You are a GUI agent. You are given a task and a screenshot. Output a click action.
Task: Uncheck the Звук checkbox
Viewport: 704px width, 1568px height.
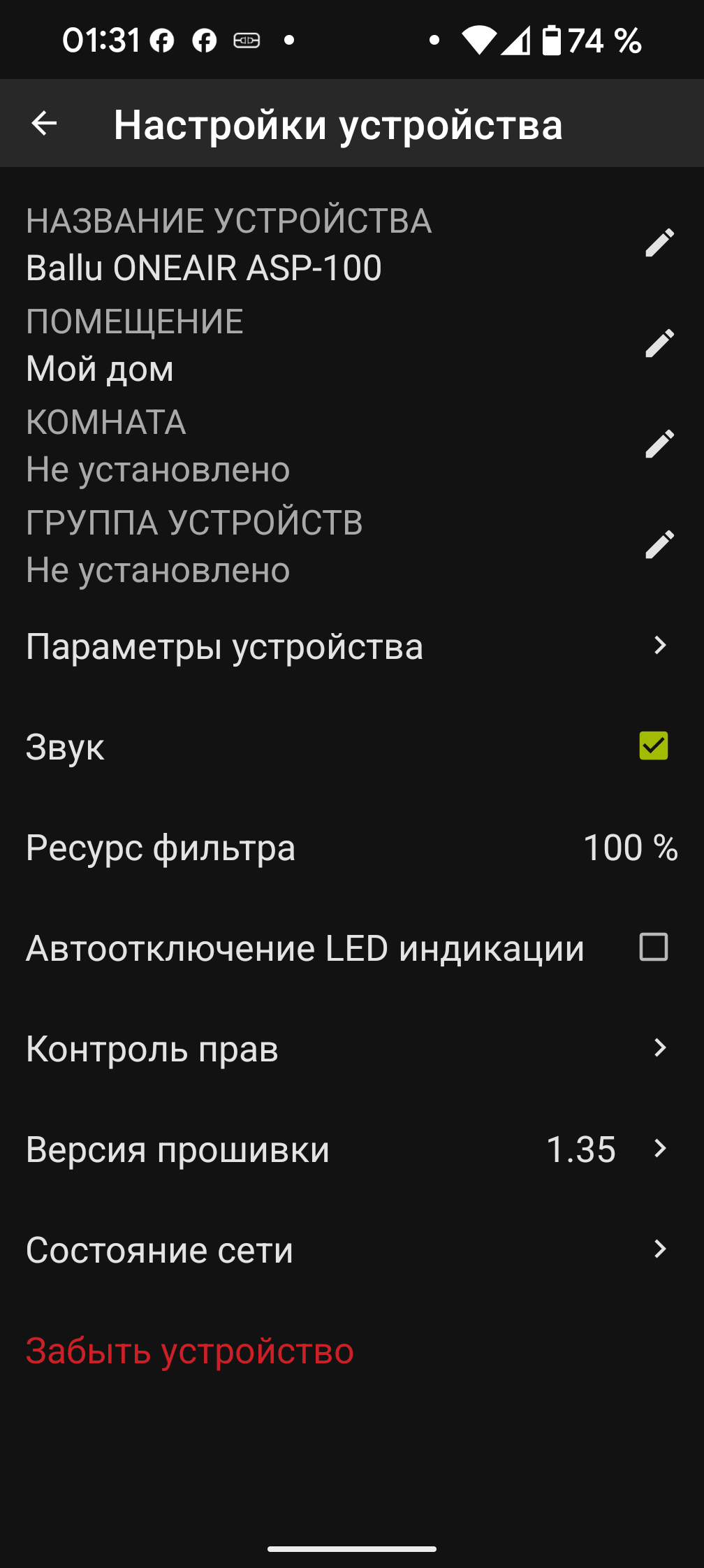653,746
